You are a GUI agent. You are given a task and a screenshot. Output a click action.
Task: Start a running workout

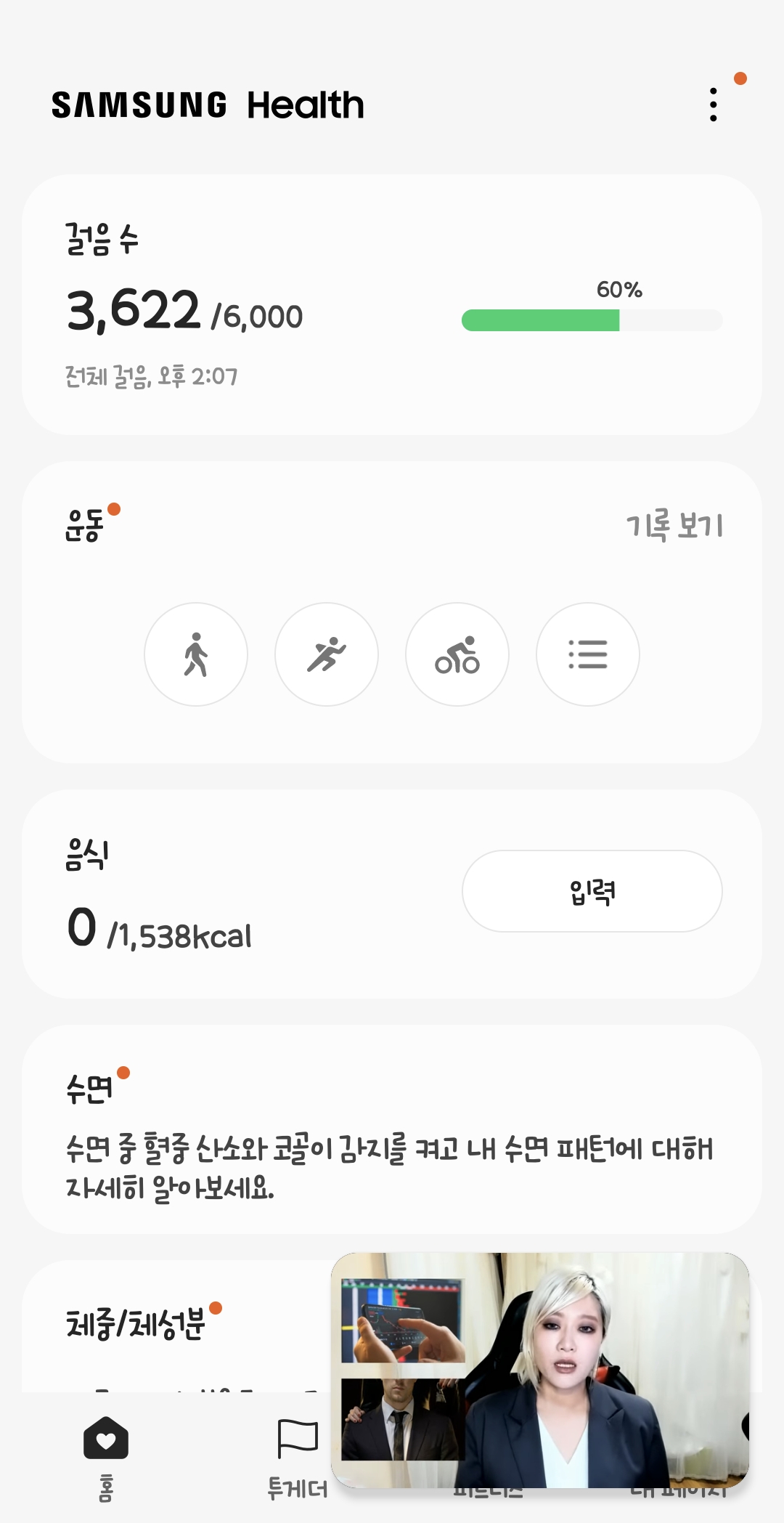pos(327,654)
